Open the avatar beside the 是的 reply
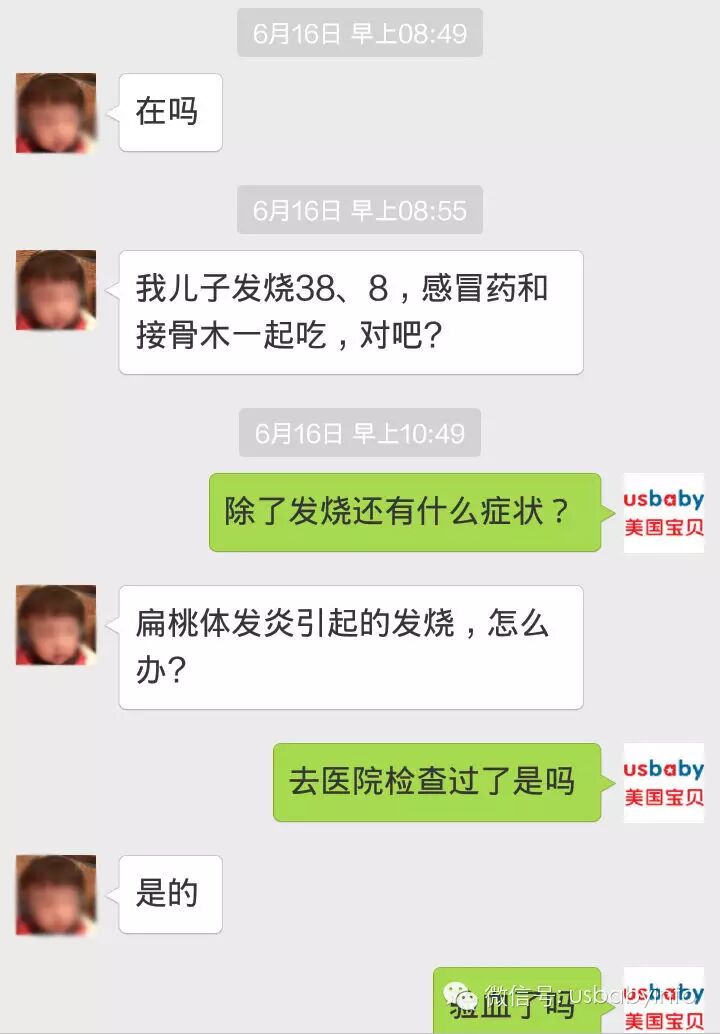Image resolution: width=720 pixels, height=1034 pixels. tap(56, 895)
